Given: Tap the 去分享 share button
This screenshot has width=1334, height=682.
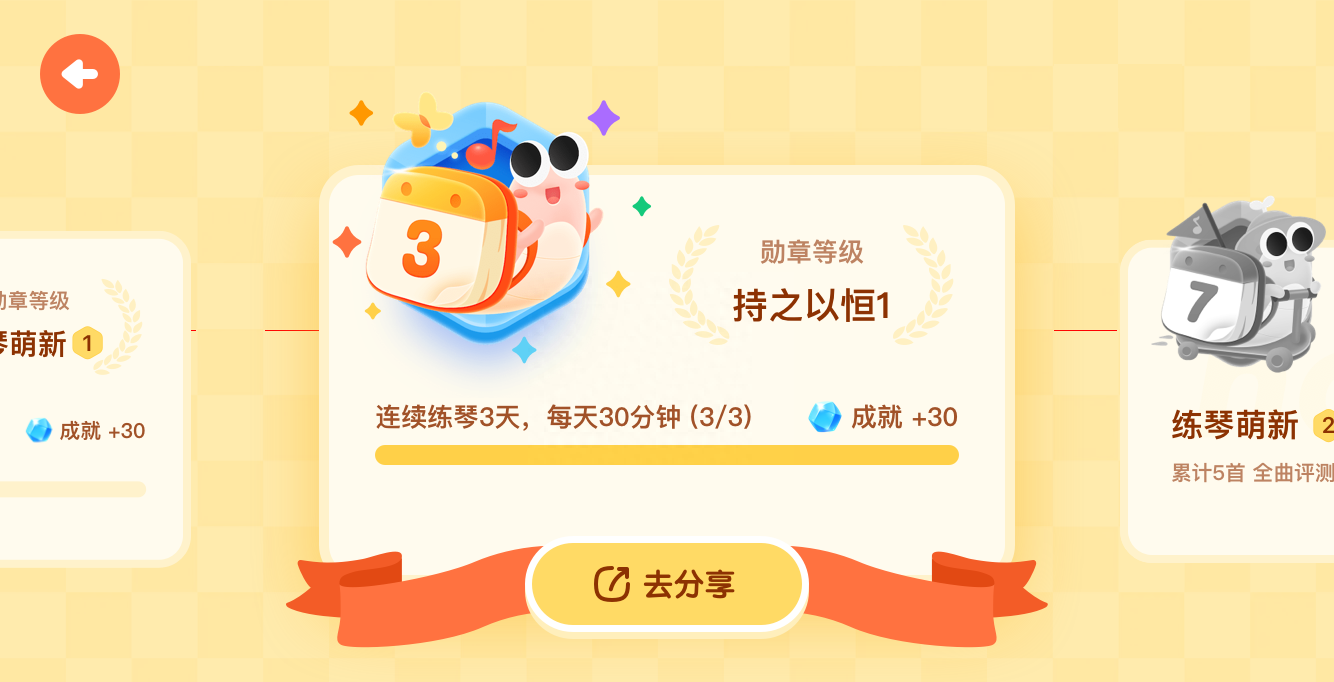Looking at the screenshot, I should click(x=666, y=585).
